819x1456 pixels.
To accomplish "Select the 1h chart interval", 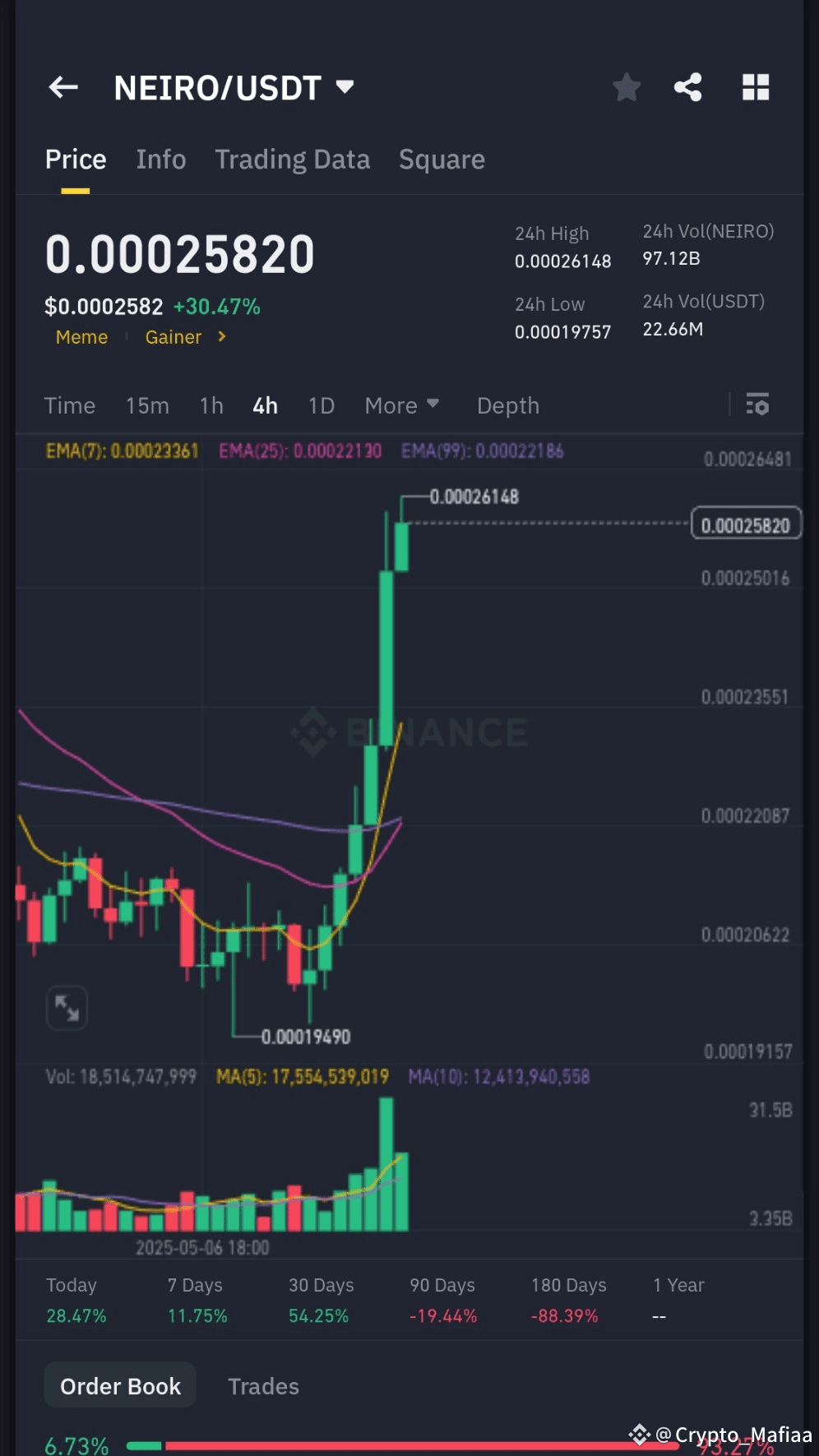I will (211, 405).
